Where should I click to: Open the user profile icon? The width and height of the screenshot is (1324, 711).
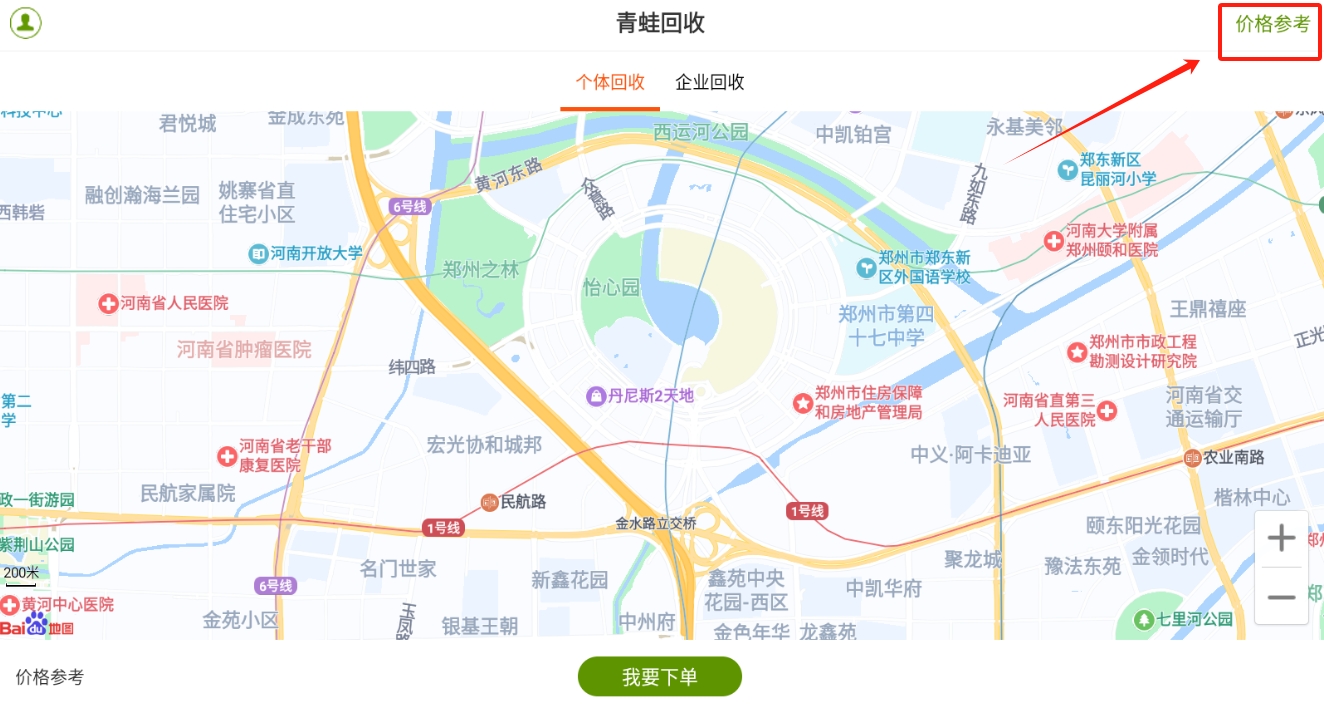pos(25,23)
